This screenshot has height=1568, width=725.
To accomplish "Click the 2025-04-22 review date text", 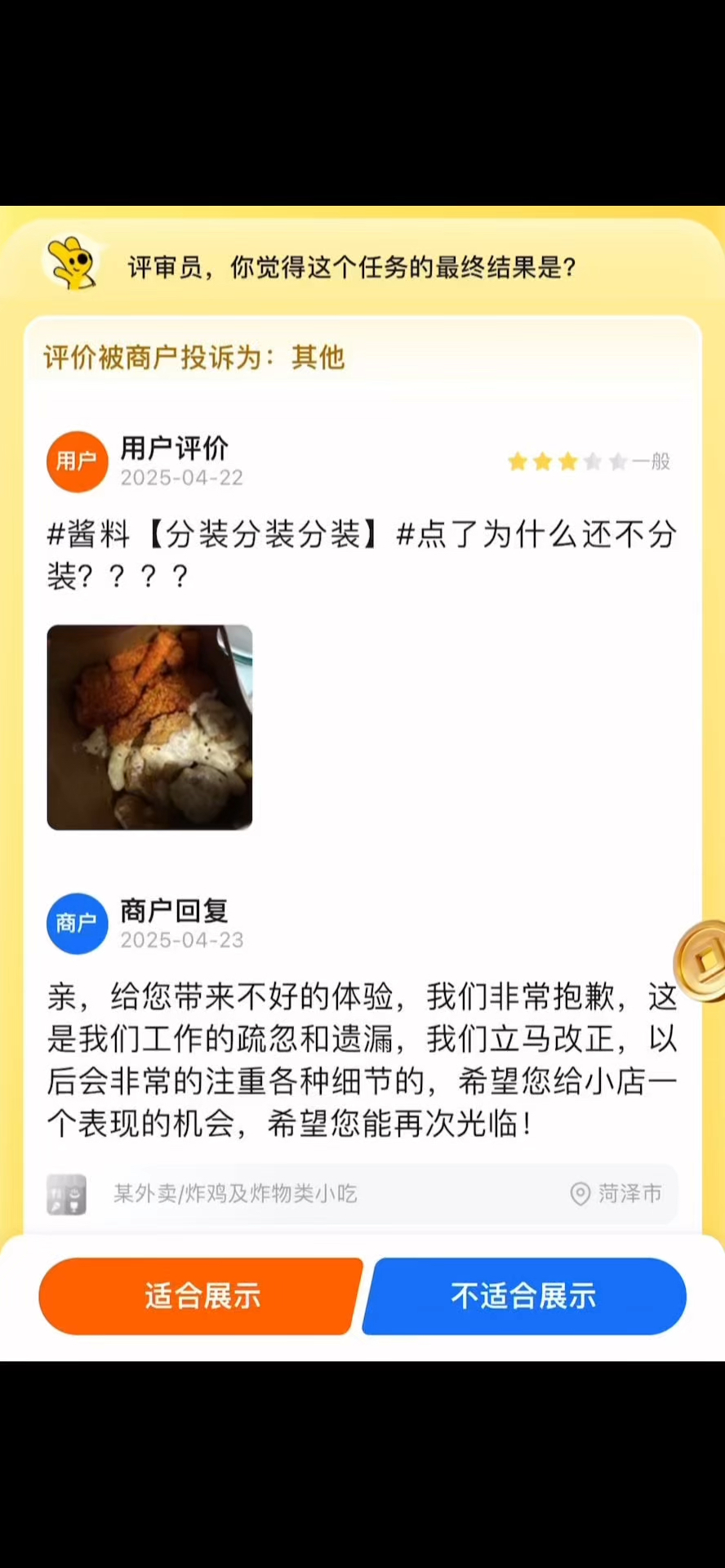I will [181, 478].
